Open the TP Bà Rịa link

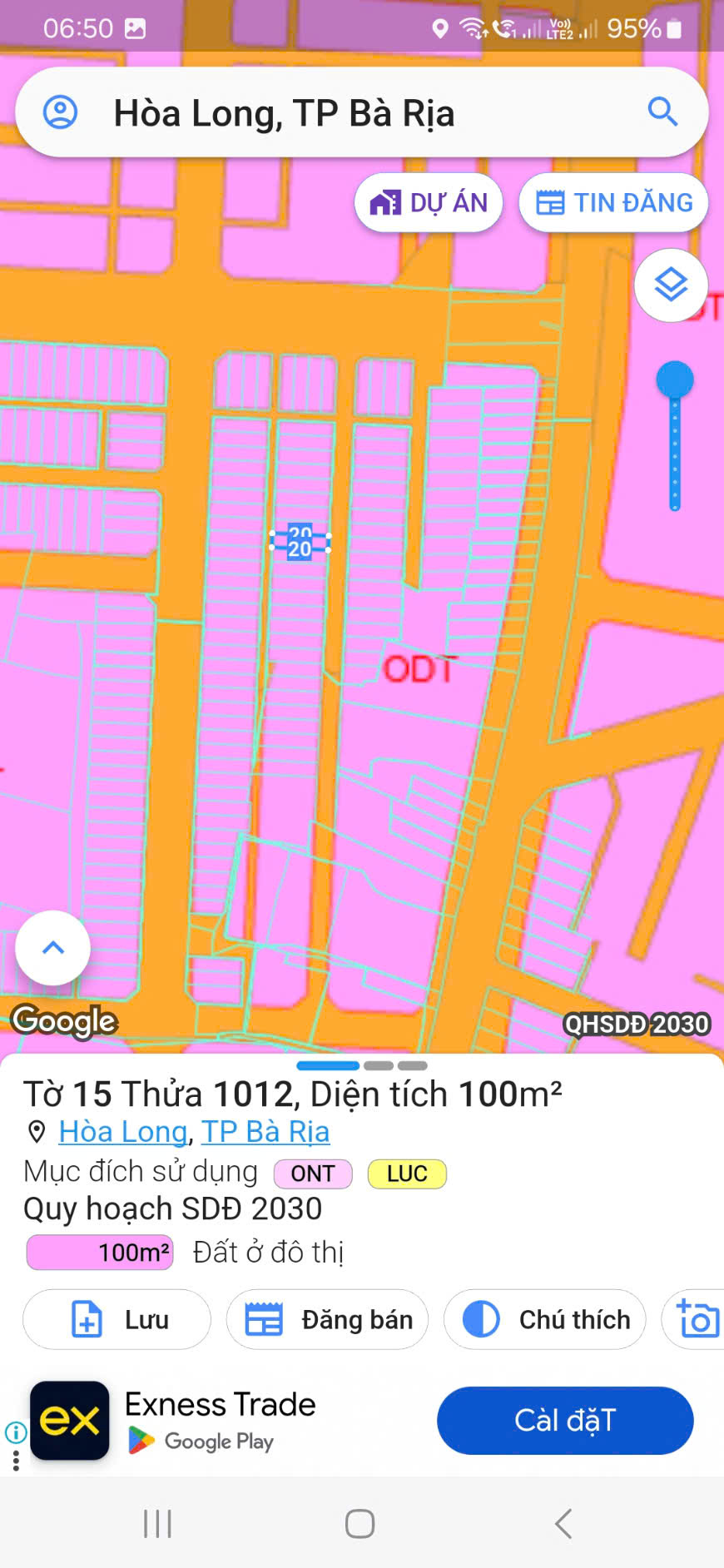point(265,1132)
